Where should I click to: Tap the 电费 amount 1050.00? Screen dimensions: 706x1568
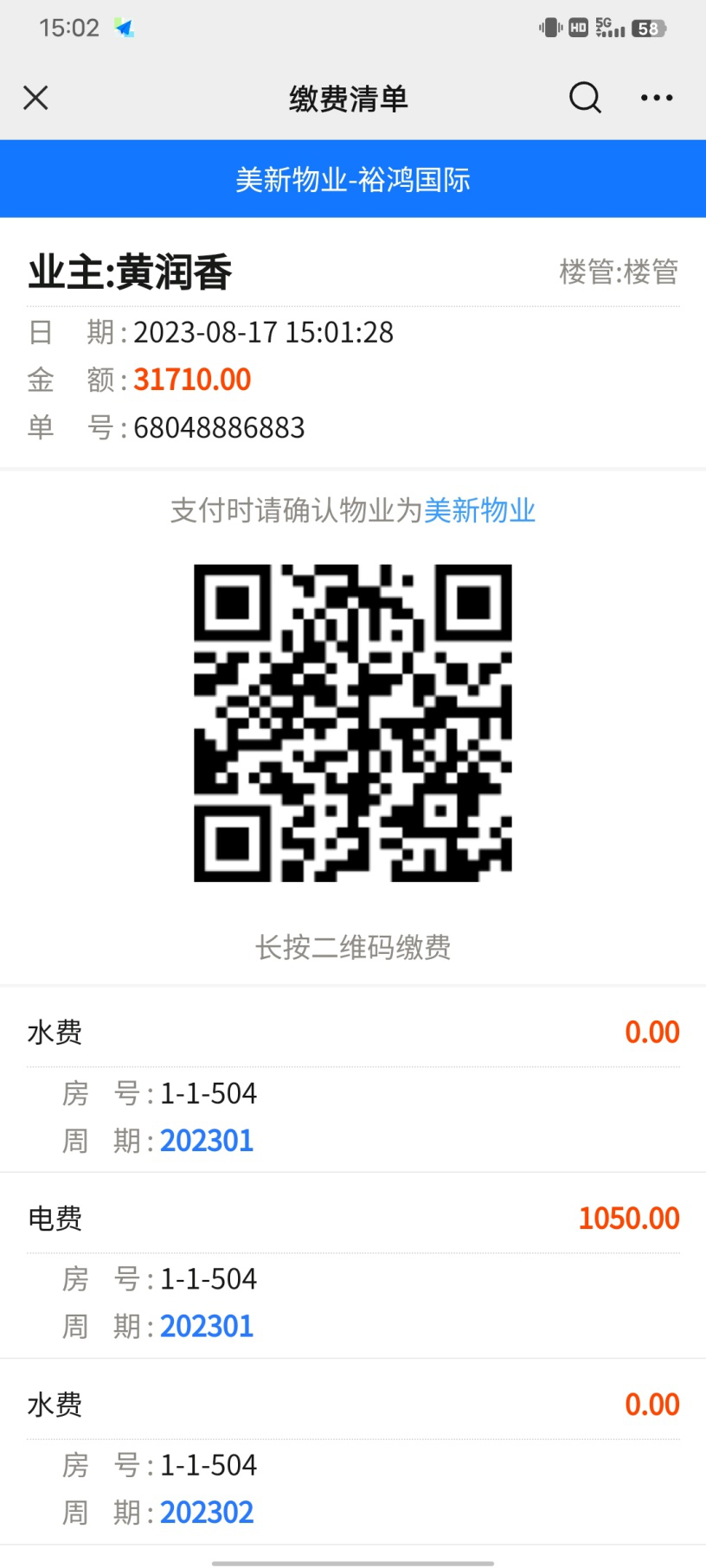coord(628,1218)
